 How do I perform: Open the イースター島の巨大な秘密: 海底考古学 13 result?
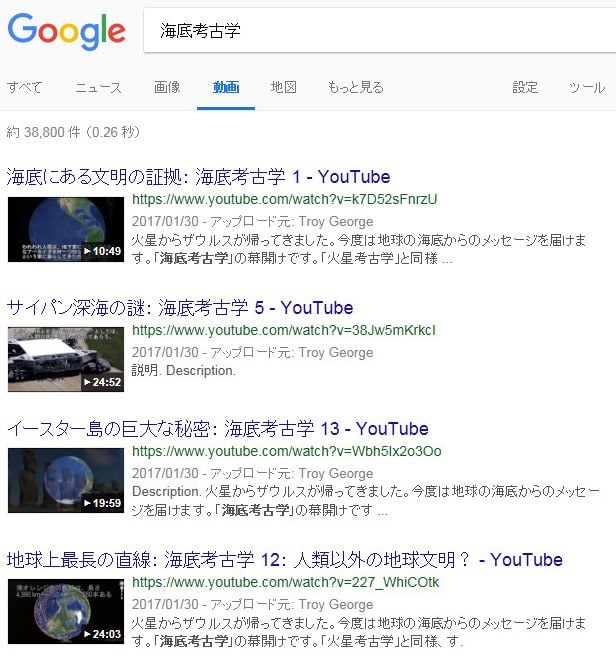217,429
